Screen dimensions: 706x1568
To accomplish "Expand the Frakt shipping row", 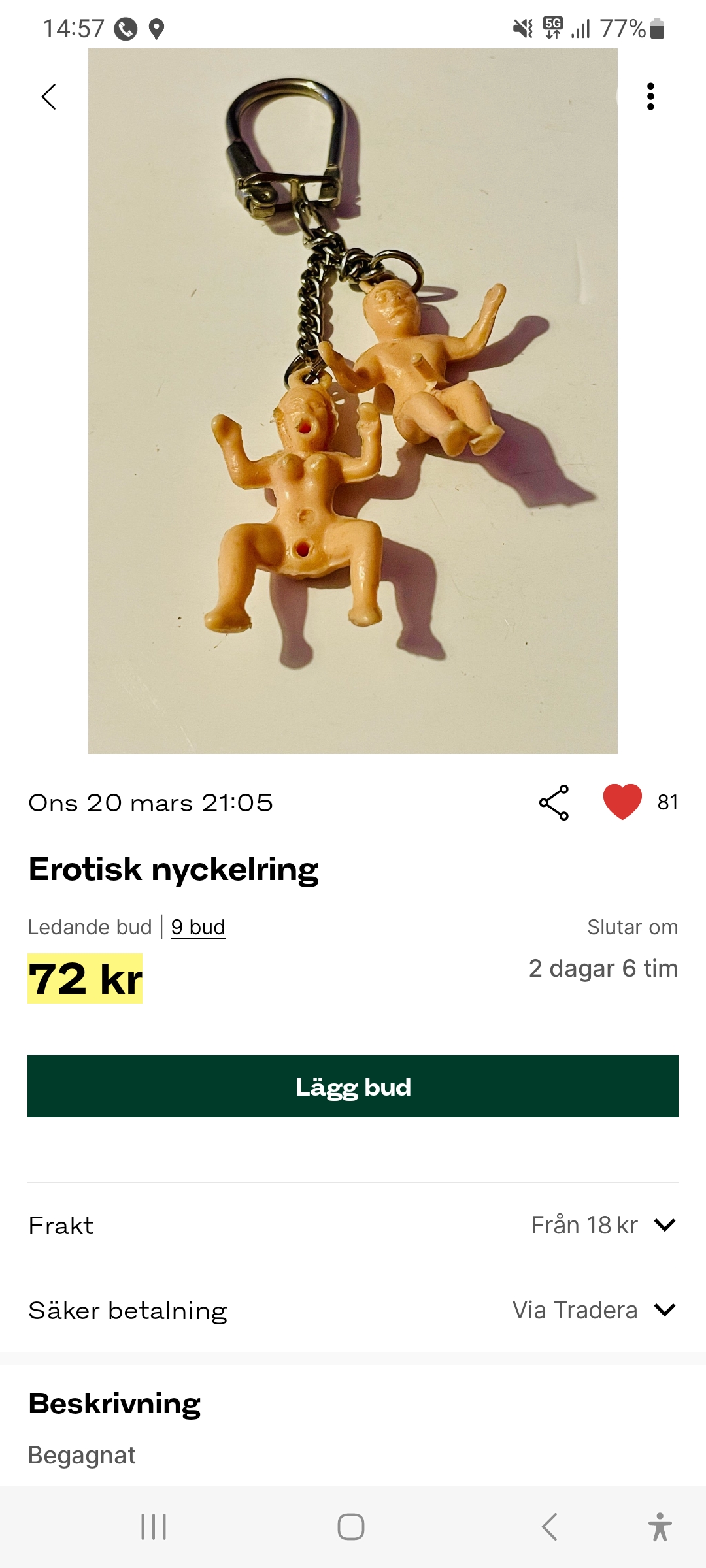I will click(664, 1225).
